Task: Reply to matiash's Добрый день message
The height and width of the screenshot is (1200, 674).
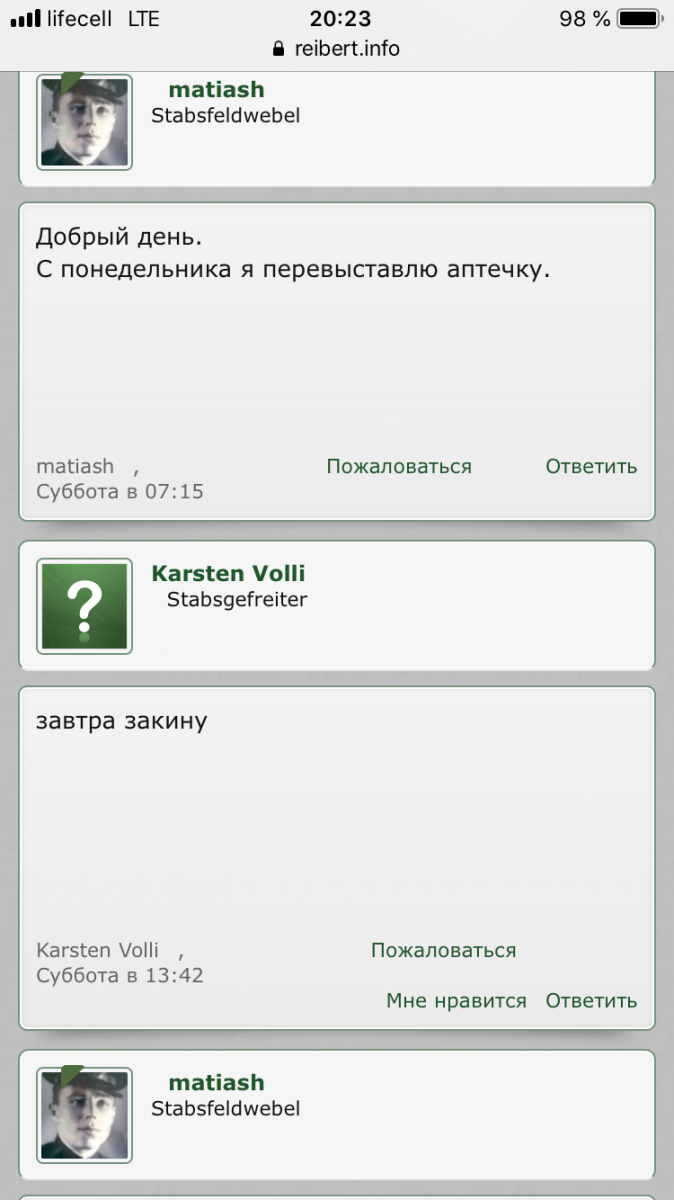Action: pyautogui.click(x=591, y=467)
